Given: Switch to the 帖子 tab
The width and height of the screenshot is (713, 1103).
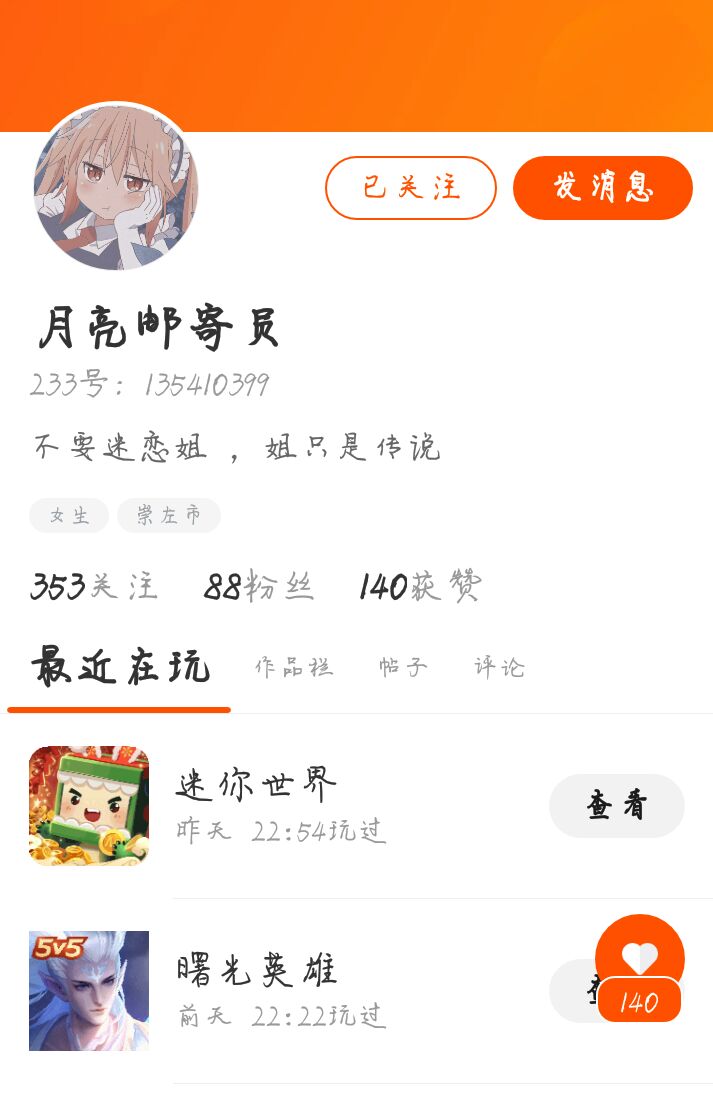Looking at the screenshot, I should (403, 668).
